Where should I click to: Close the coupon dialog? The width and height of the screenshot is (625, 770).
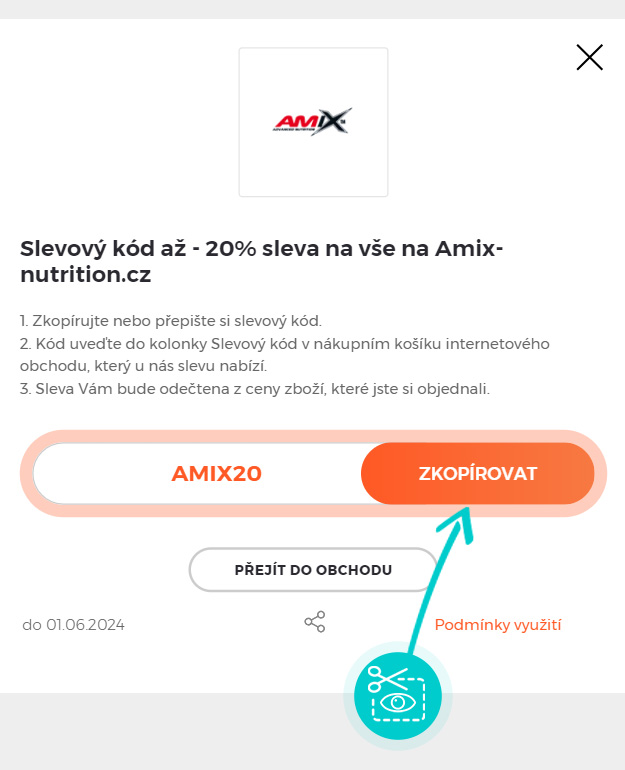[x=589, y=58]
